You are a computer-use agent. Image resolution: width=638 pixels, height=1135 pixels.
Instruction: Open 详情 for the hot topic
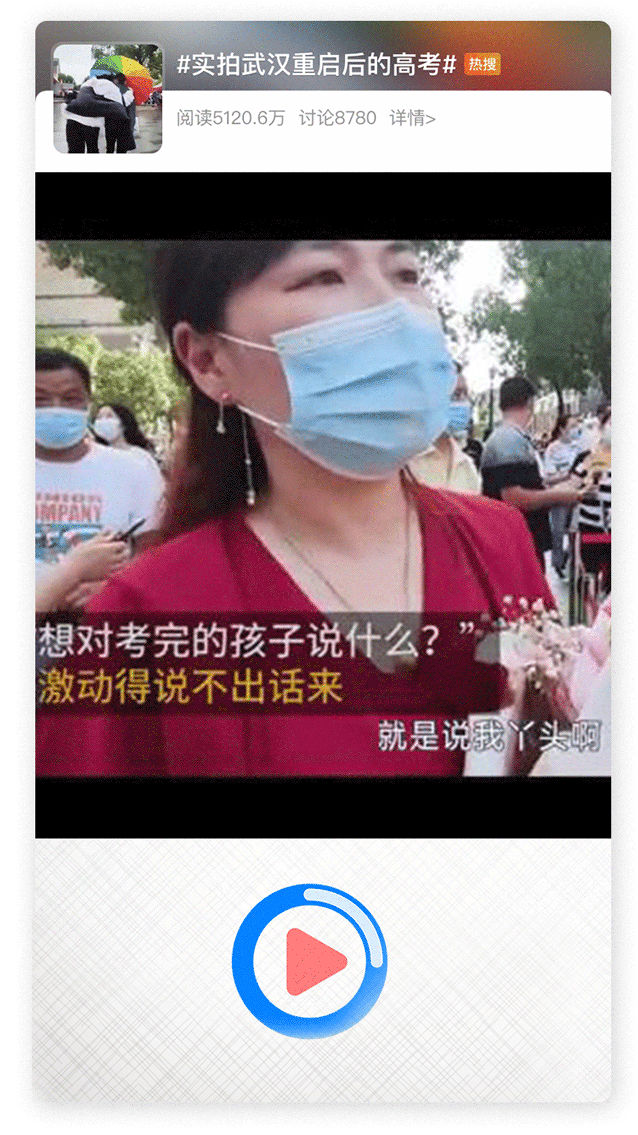coord(412,119)
